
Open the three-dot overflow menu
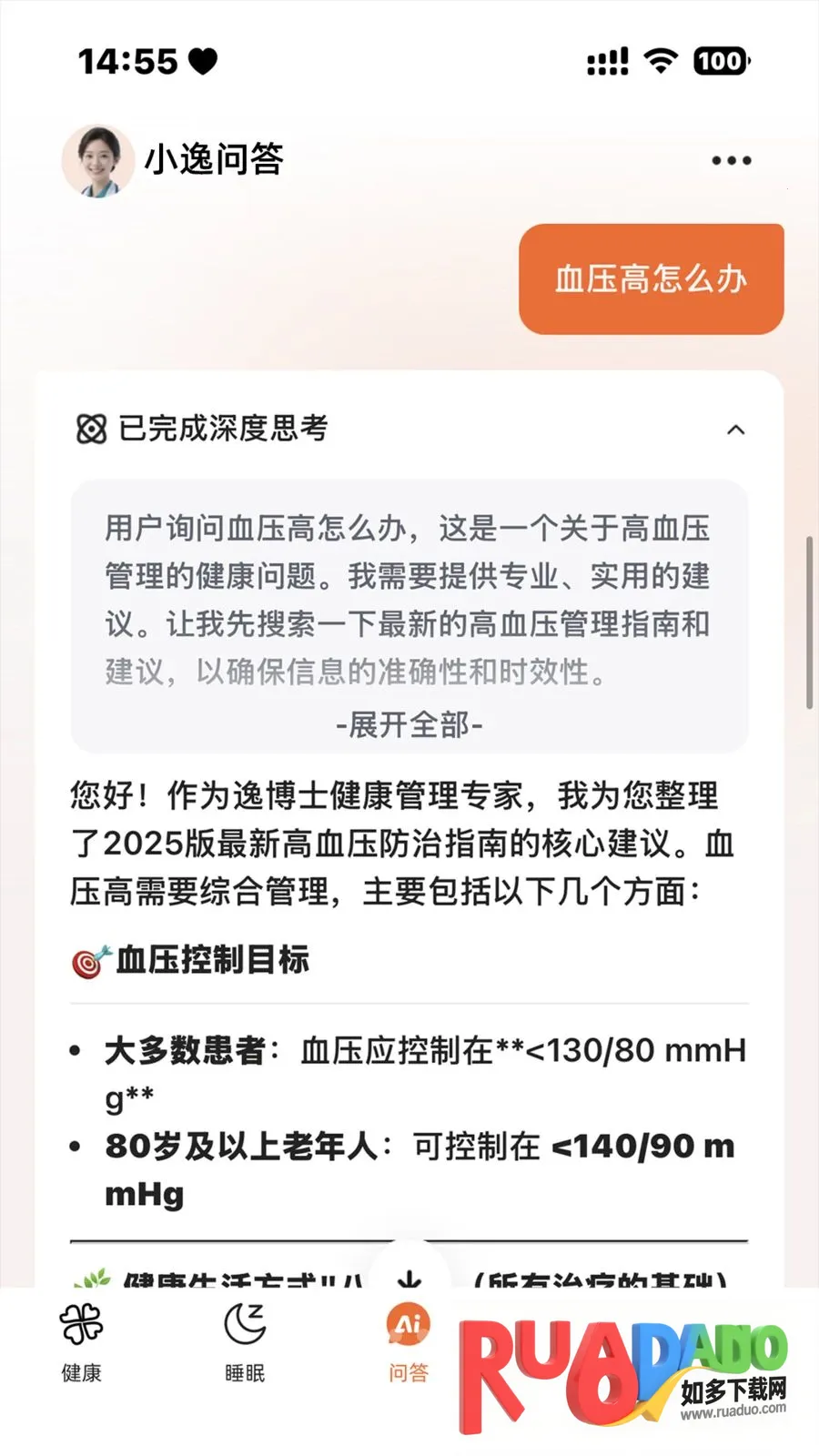click(731, 161)
